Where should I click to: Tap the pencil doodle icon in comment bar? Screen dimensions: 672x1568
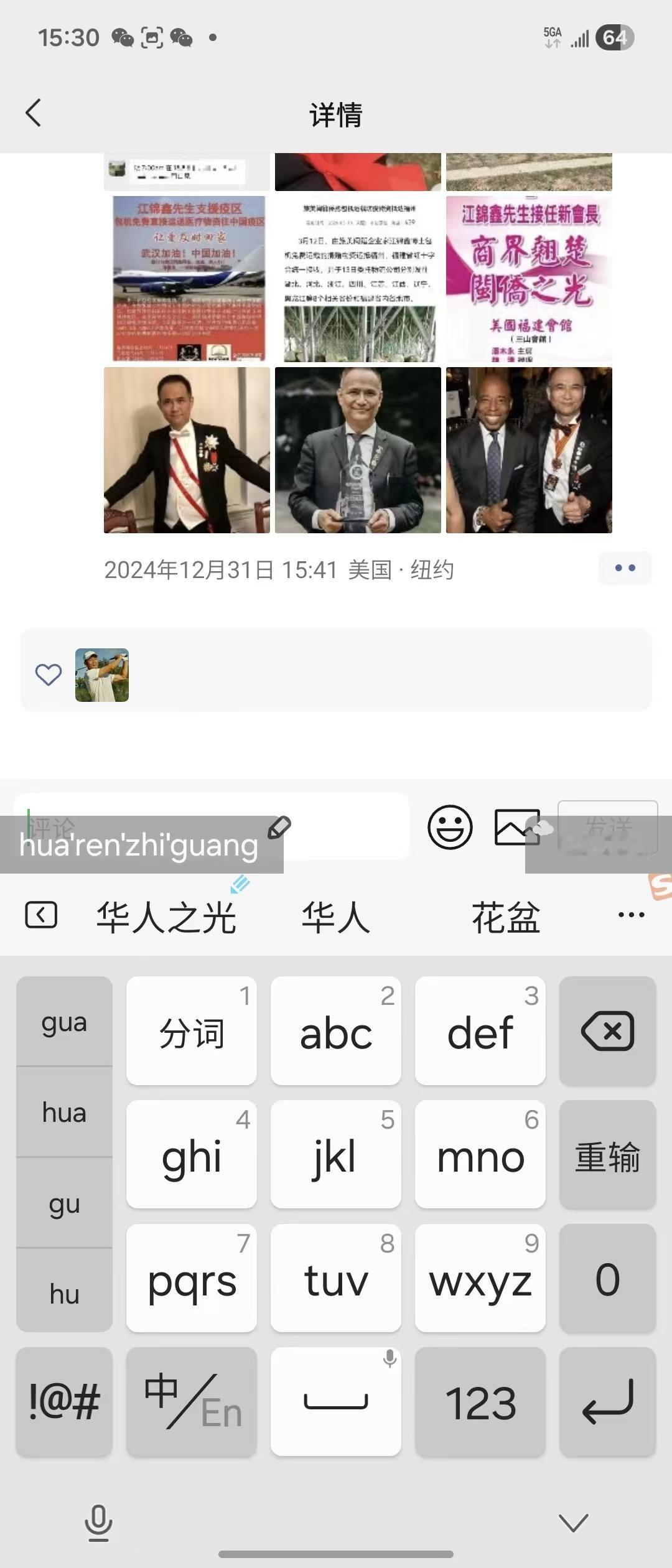[279, 828]
